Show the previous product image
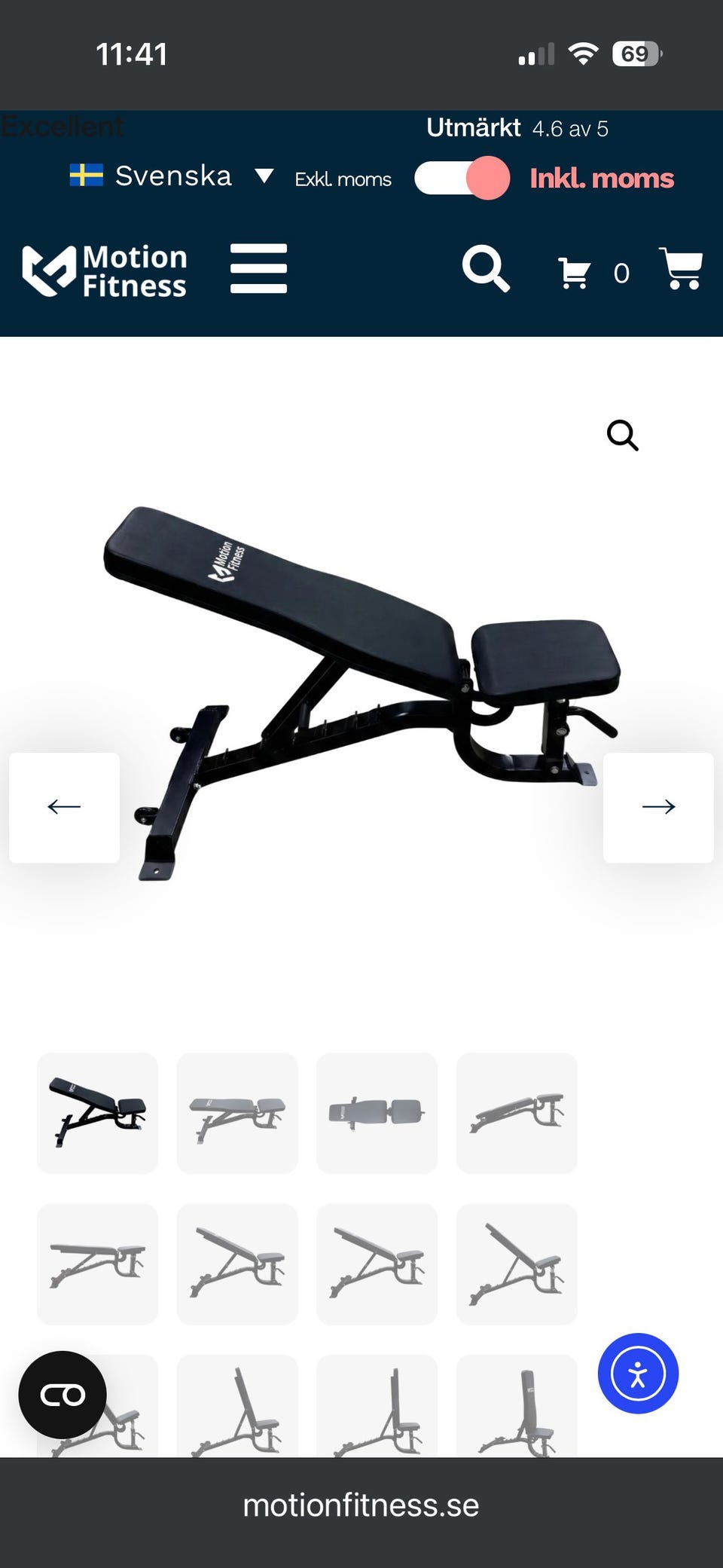 pyautogui.click(x=64, y=807)
